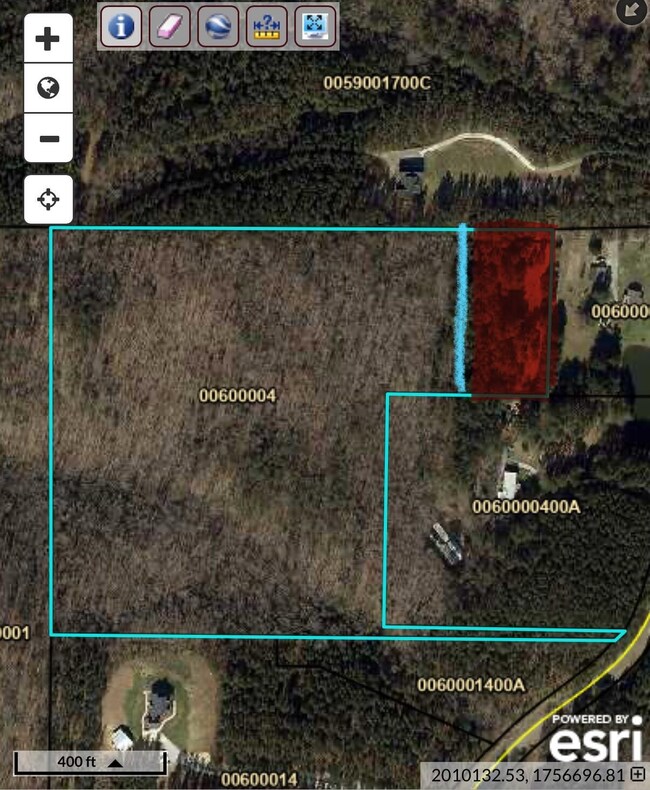The height and width of the screenshot is (790, 650).
Task: Open the arrow icon in top corner
Action: click(x=633, y=11)
